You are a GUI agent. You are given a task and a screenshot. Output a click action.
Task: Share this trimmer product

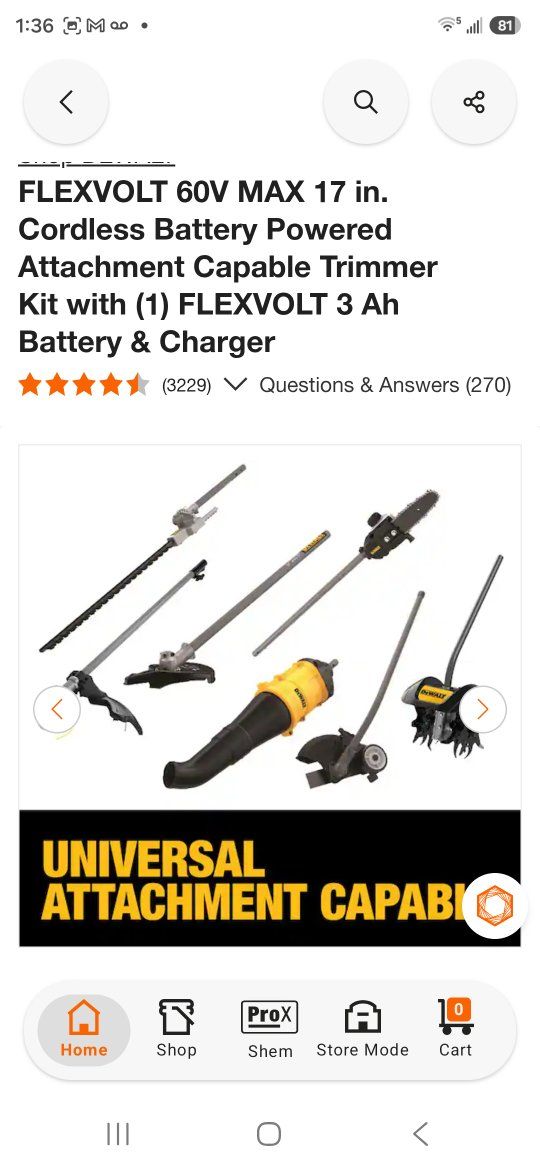tap(474, 101)
